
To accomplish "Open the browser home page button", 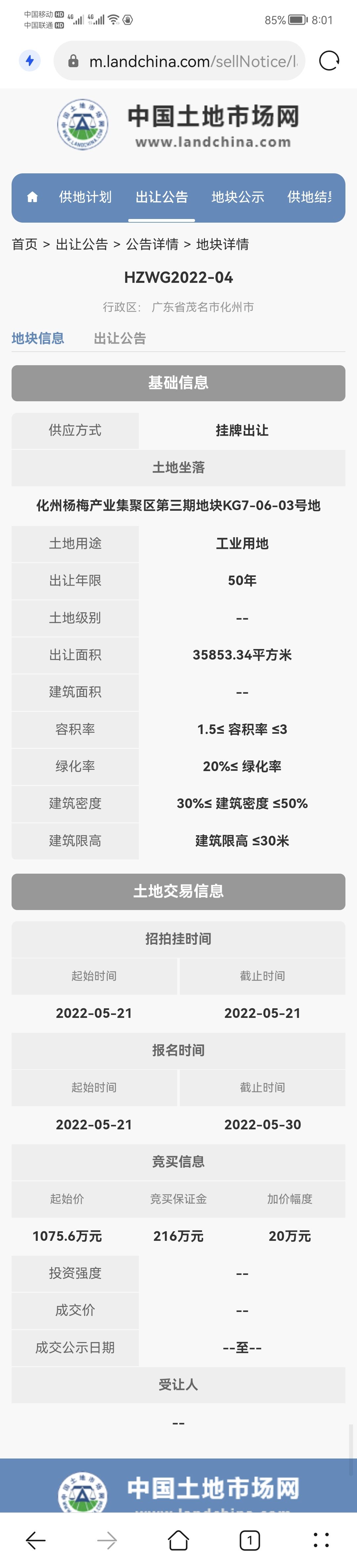I will coord(178,1540).
